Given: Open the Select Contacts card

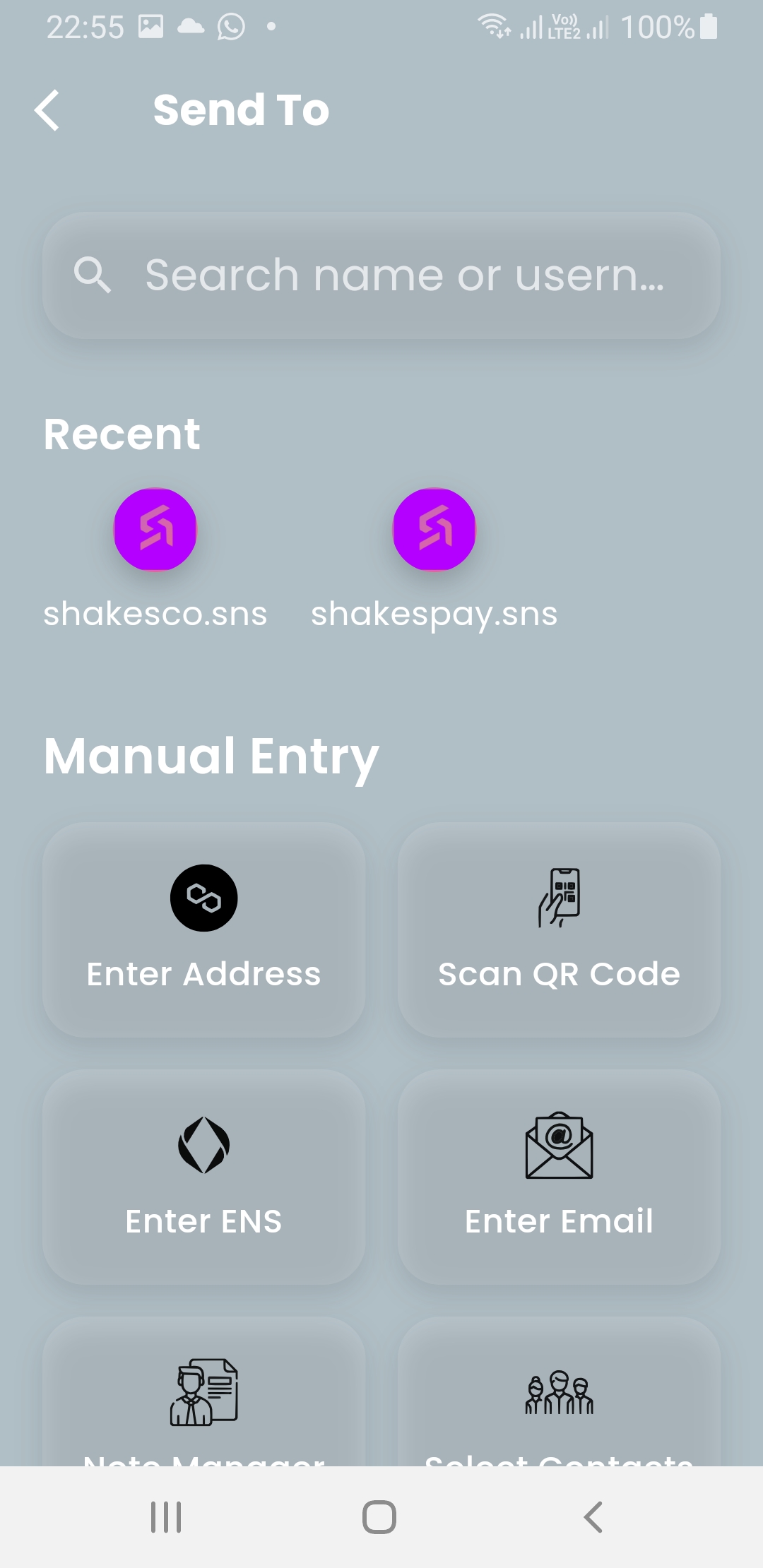Looking at the screenshot, I should click(559, 1391).
